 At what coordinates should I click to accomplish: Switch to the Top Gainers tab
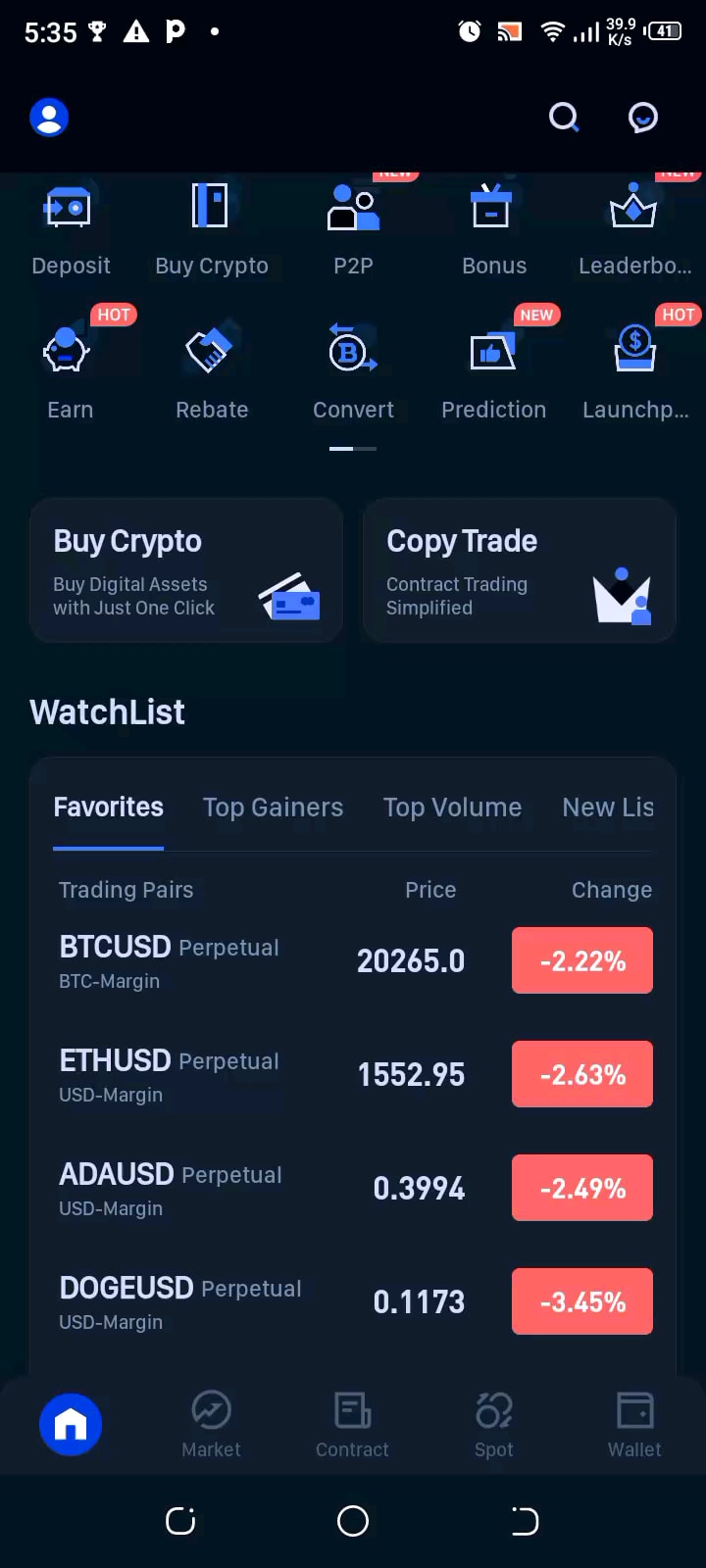point(273,808)
